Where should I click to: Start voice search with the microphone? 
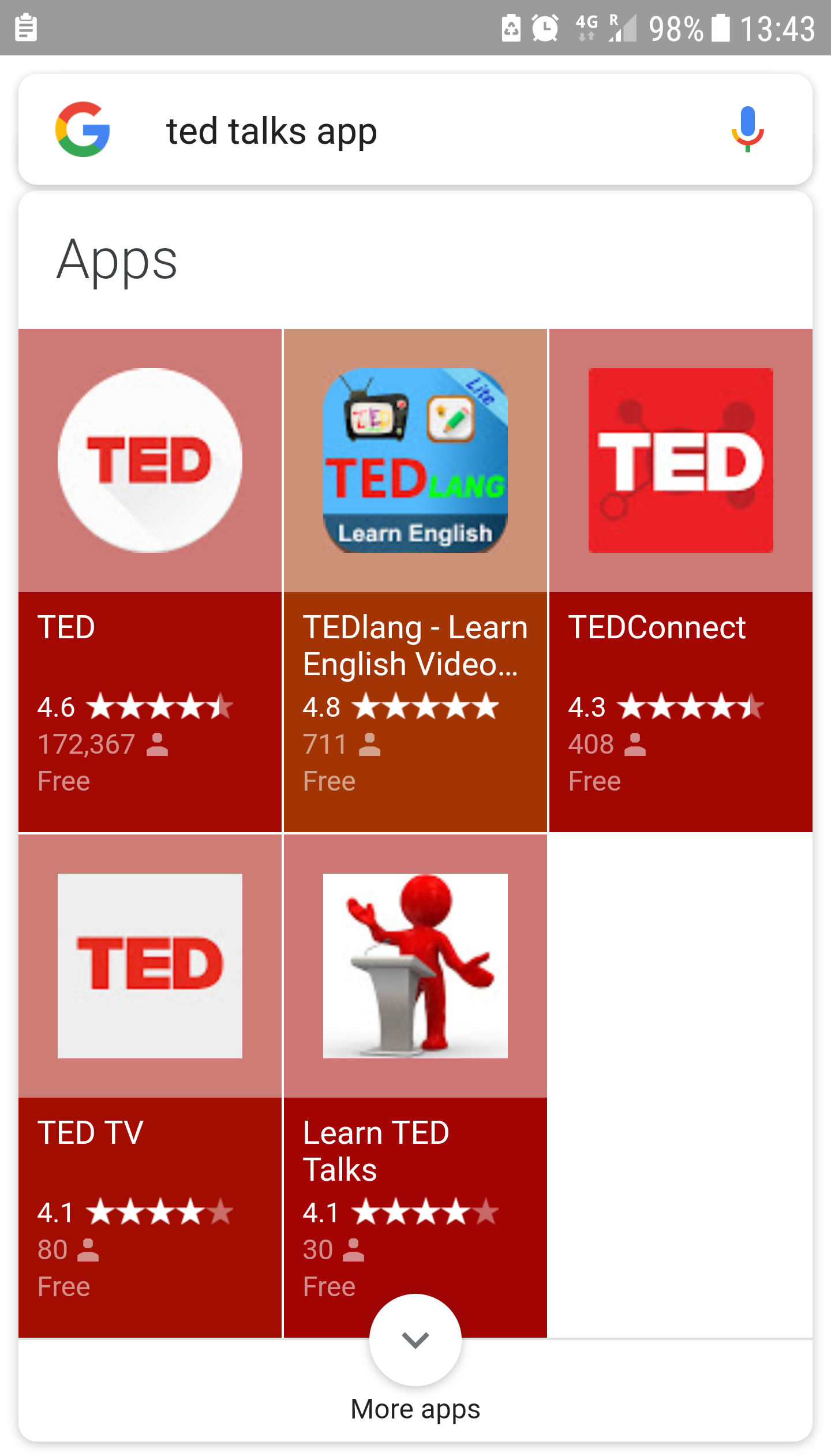[x=747, y=129]
